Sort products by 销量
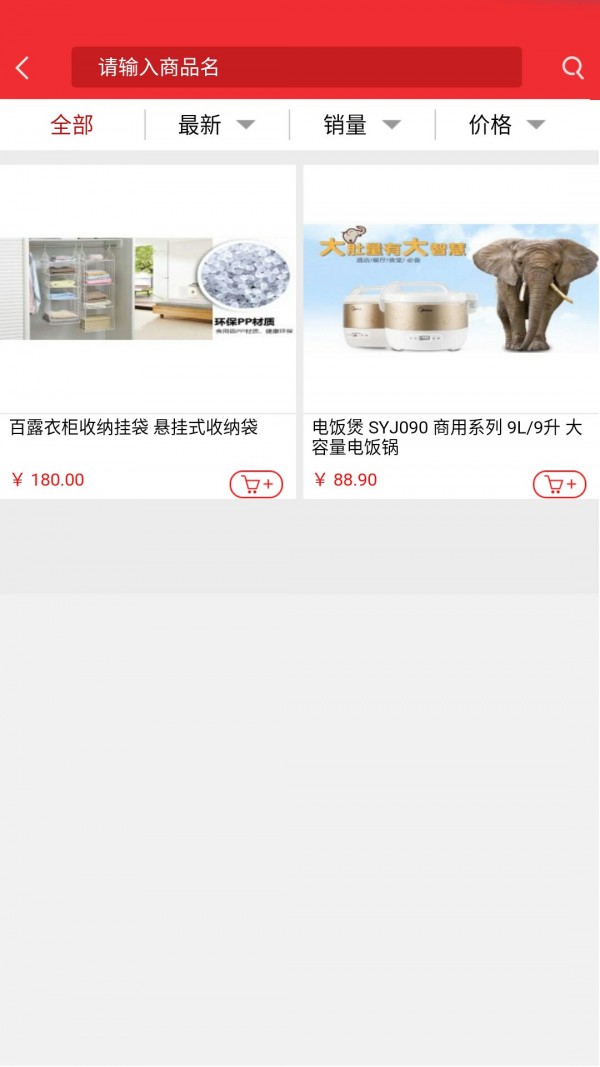This screenshot has height=1067, width=600. pos(361,125)
